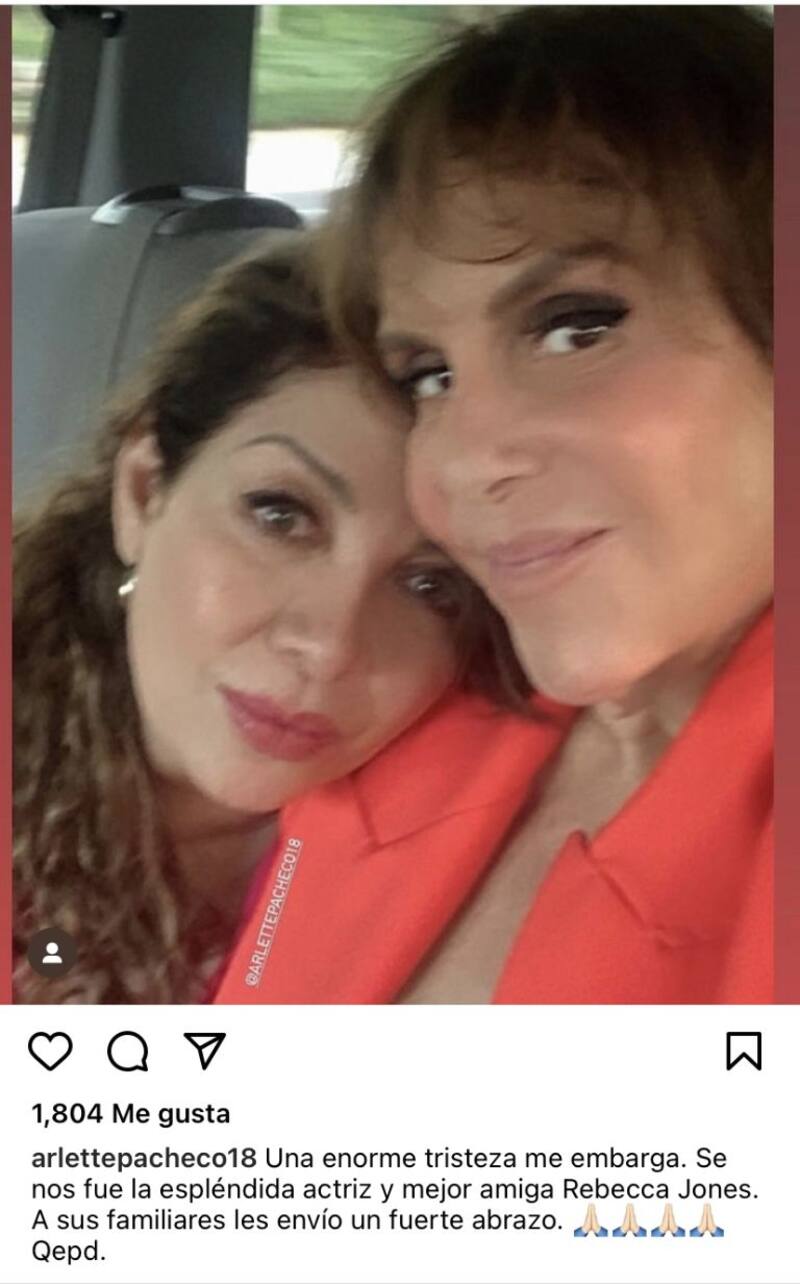This screenshot has height=1284, width=800.
Task: Open comments on this post
Action: point(128,1050)
